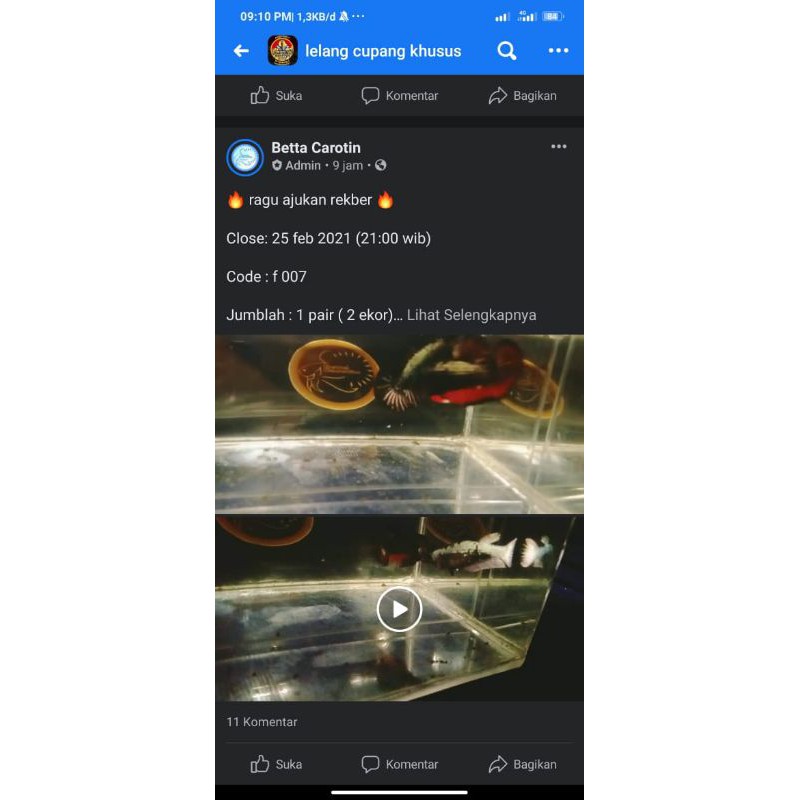Open options menu on Betta Carotin's post

click(558, 147)
